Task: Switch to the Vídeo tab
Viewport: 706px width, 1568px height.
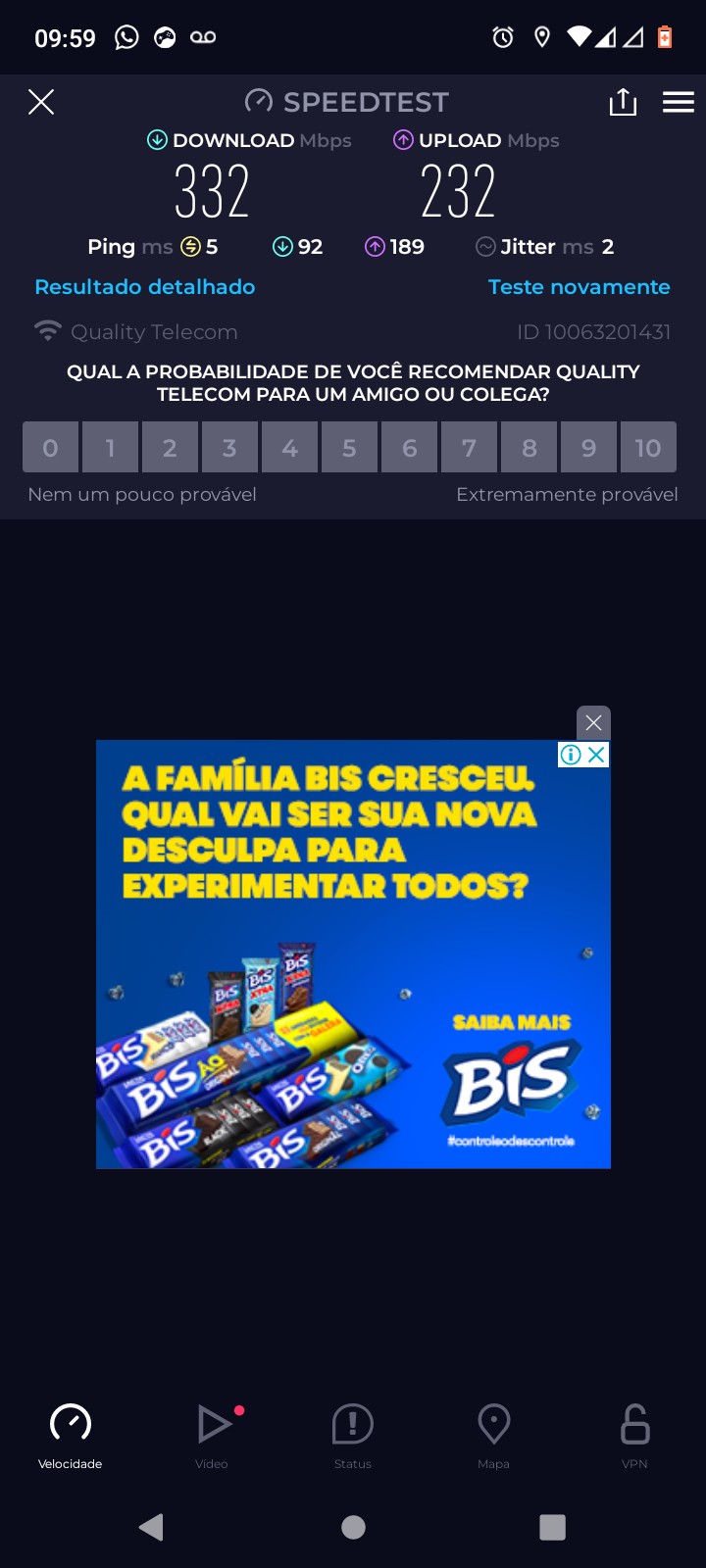Action: tap(212, 1434)
